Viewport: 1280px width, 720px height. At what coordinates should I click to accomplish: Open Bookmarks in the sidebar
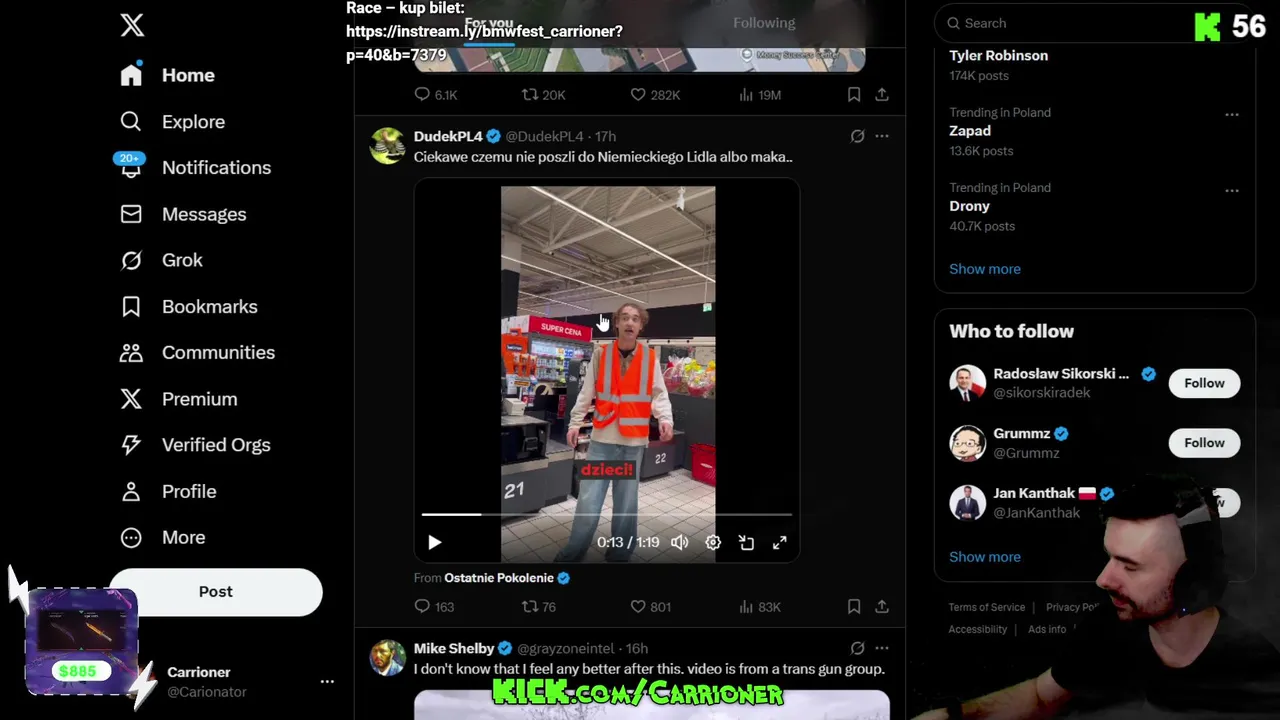[x=209, y=307]
